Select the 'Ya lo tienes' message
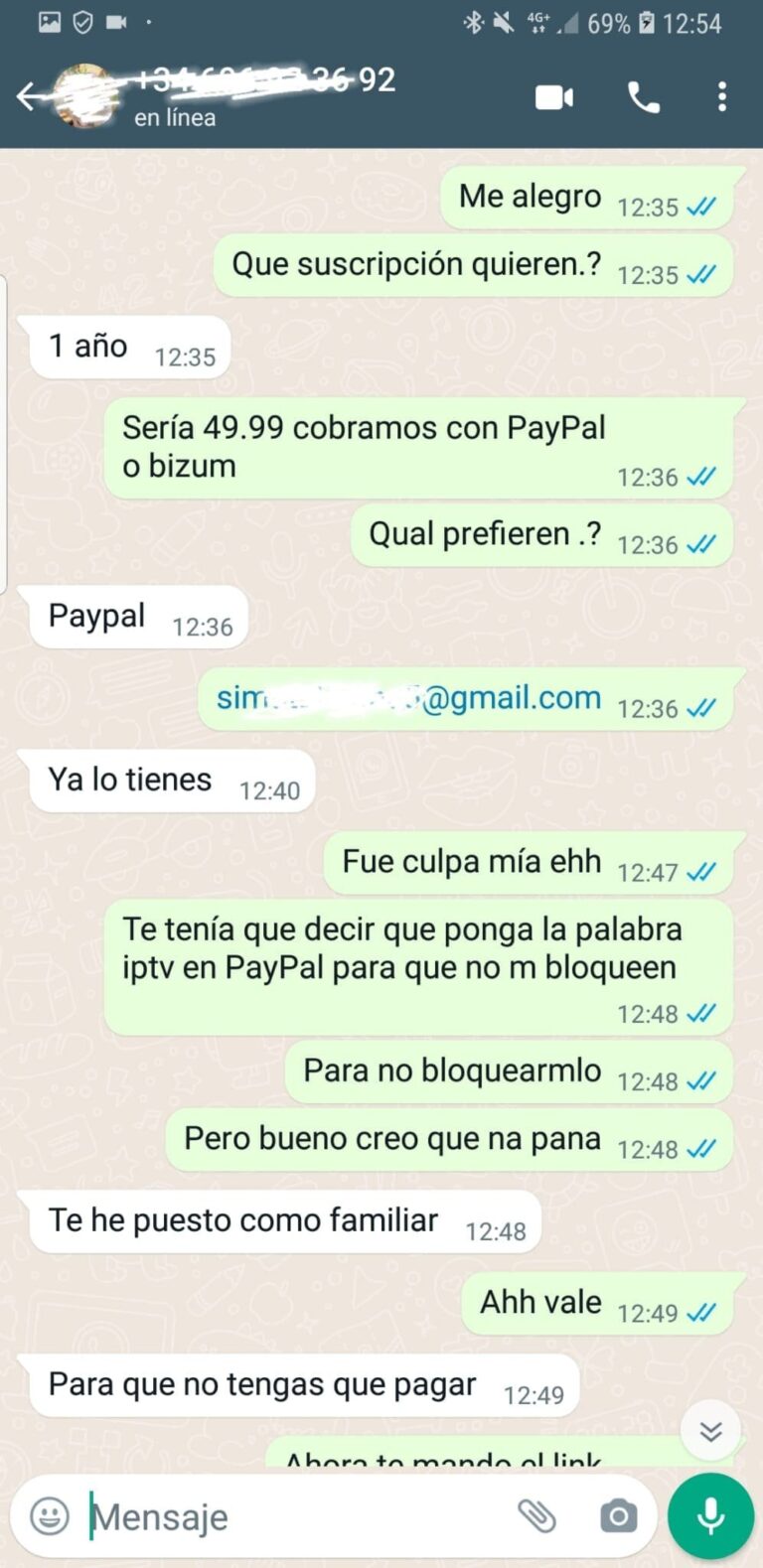 point(169,781)
